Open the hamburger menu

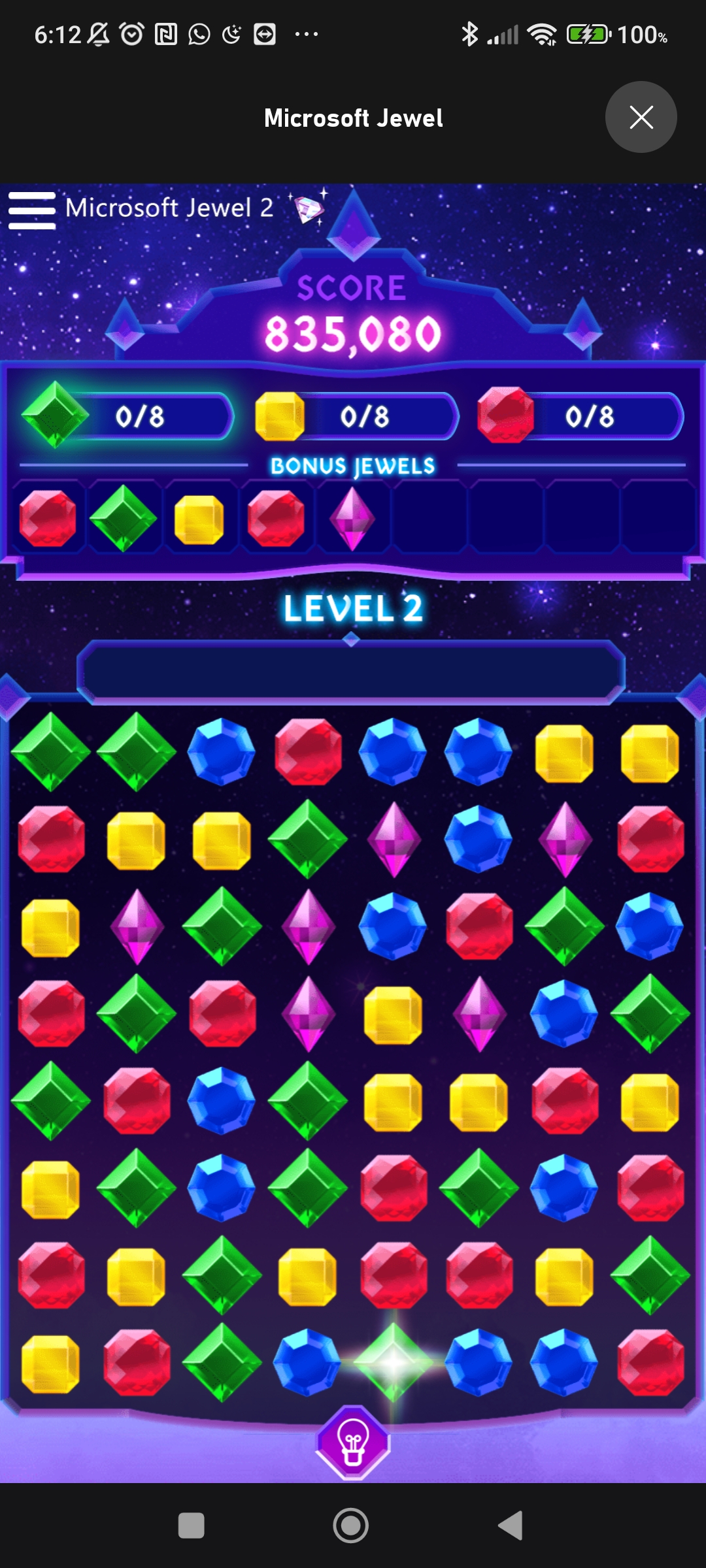[x=31, y=210]
